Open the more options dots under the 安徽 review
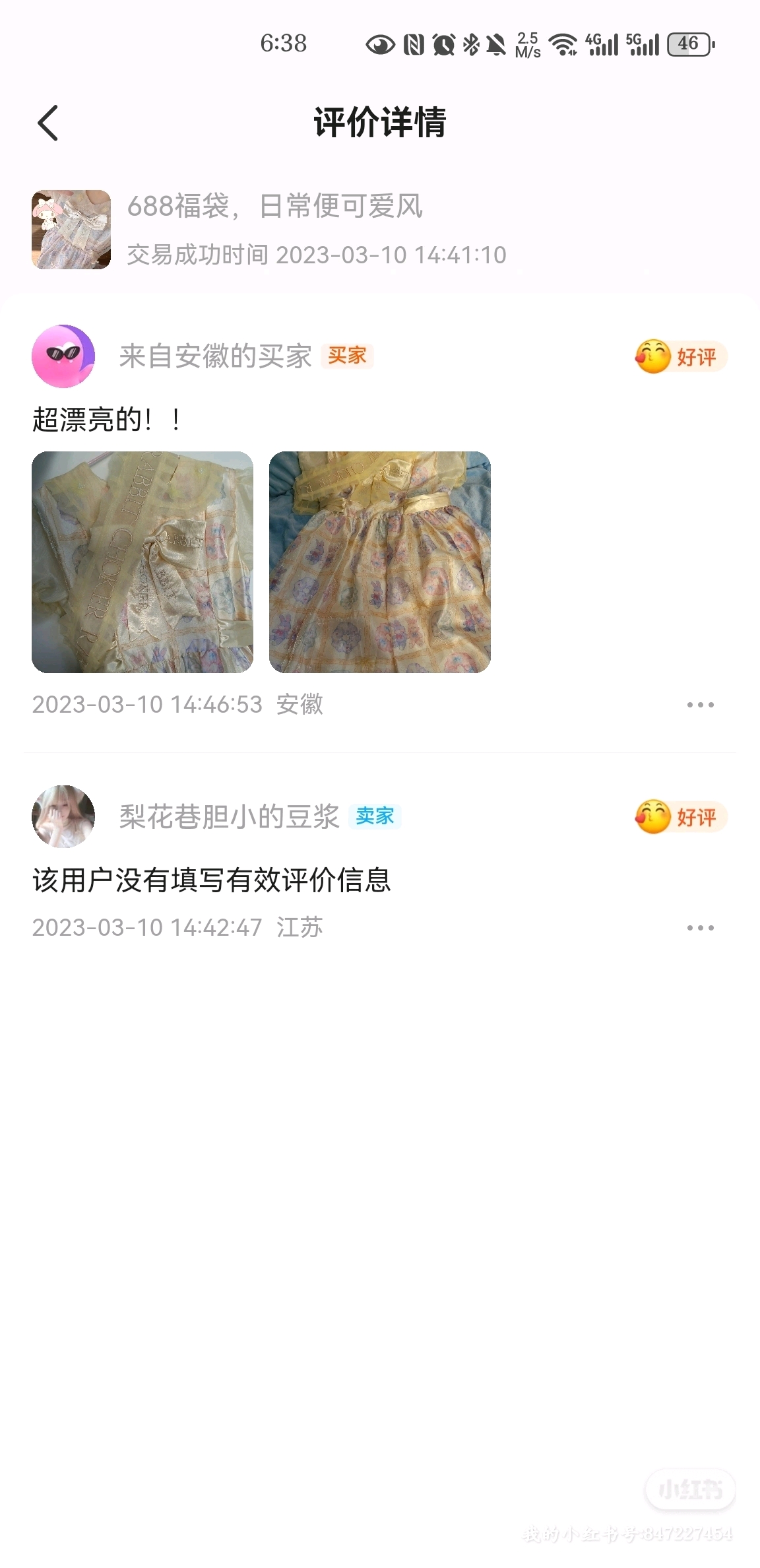Image resolution: width=760 pixels, height=1568 pixels. point(700,705)
